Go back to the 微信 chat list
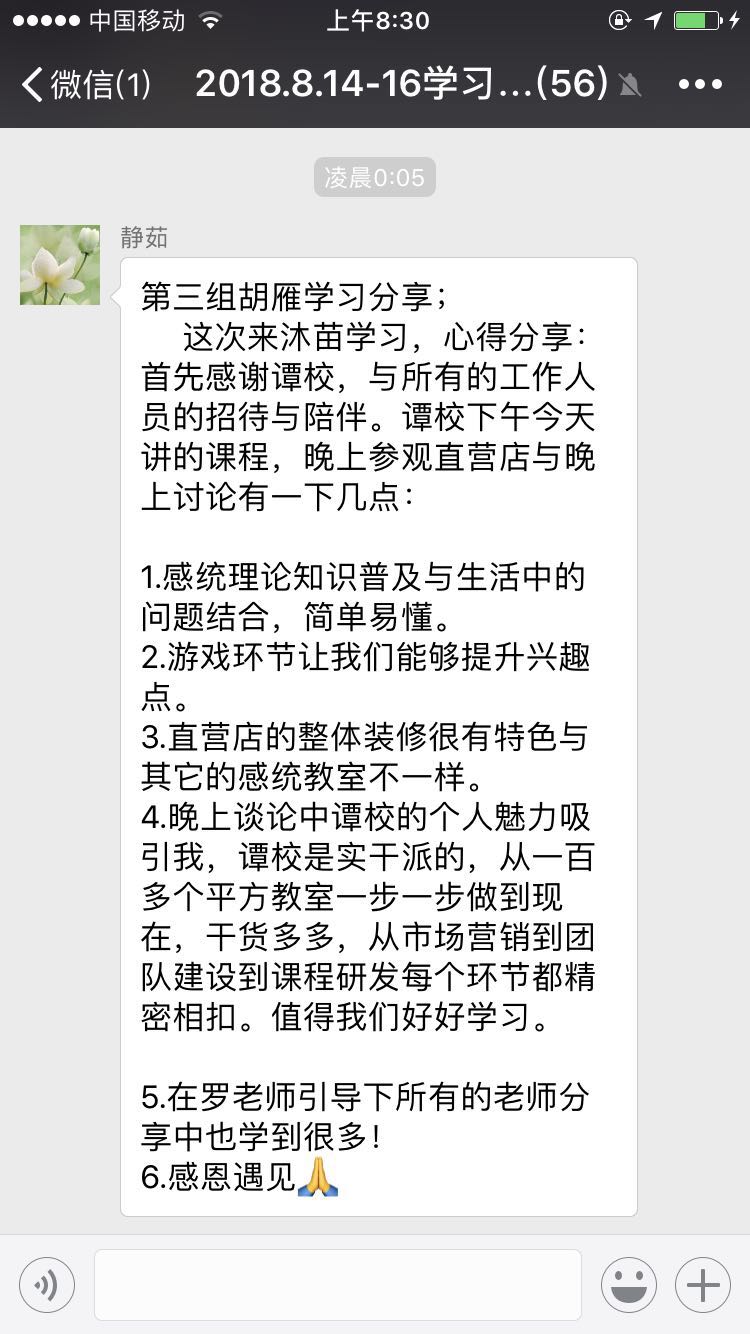Viewport: 750px width, 1334px height. pos(85,84)
